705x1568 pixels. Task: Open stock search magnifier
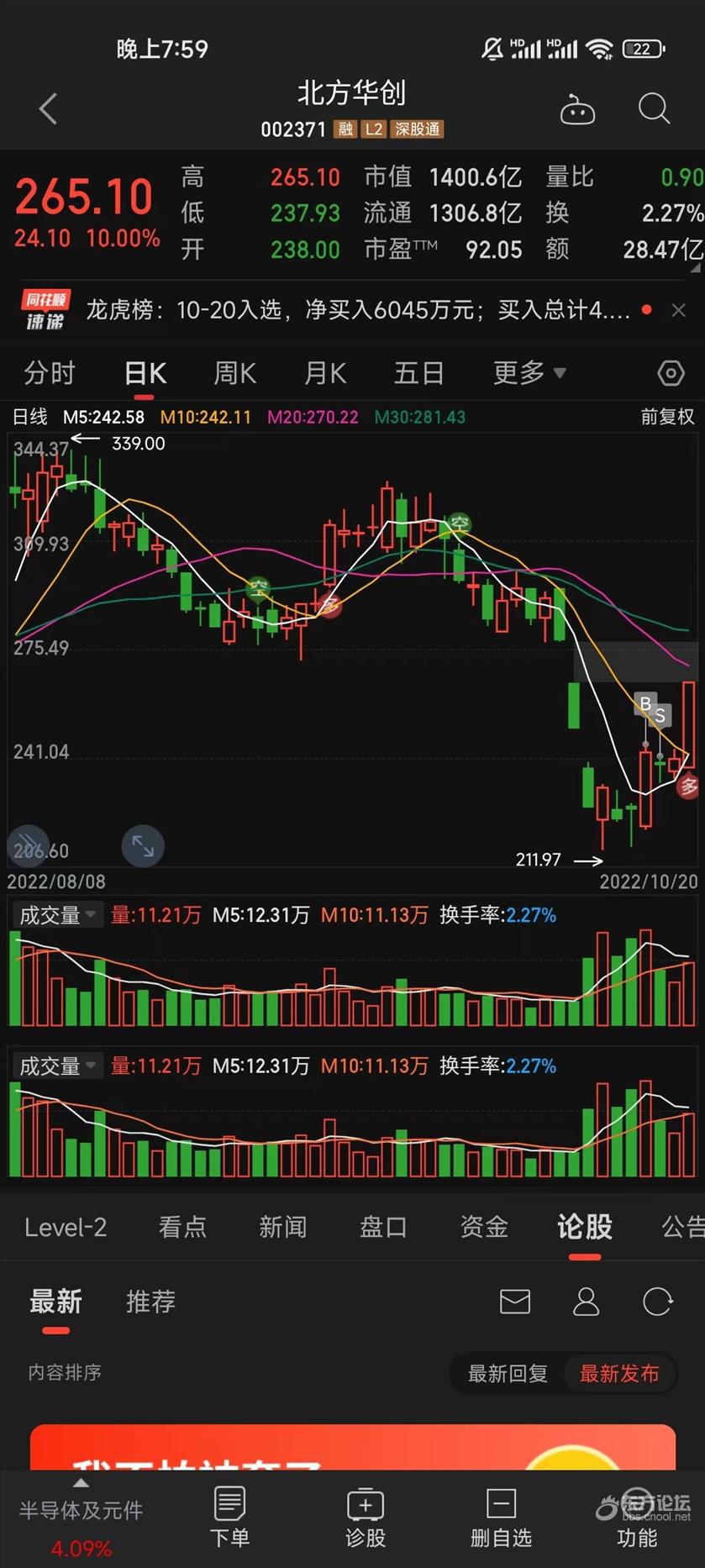pyautogui.click(x=654, y=108)
